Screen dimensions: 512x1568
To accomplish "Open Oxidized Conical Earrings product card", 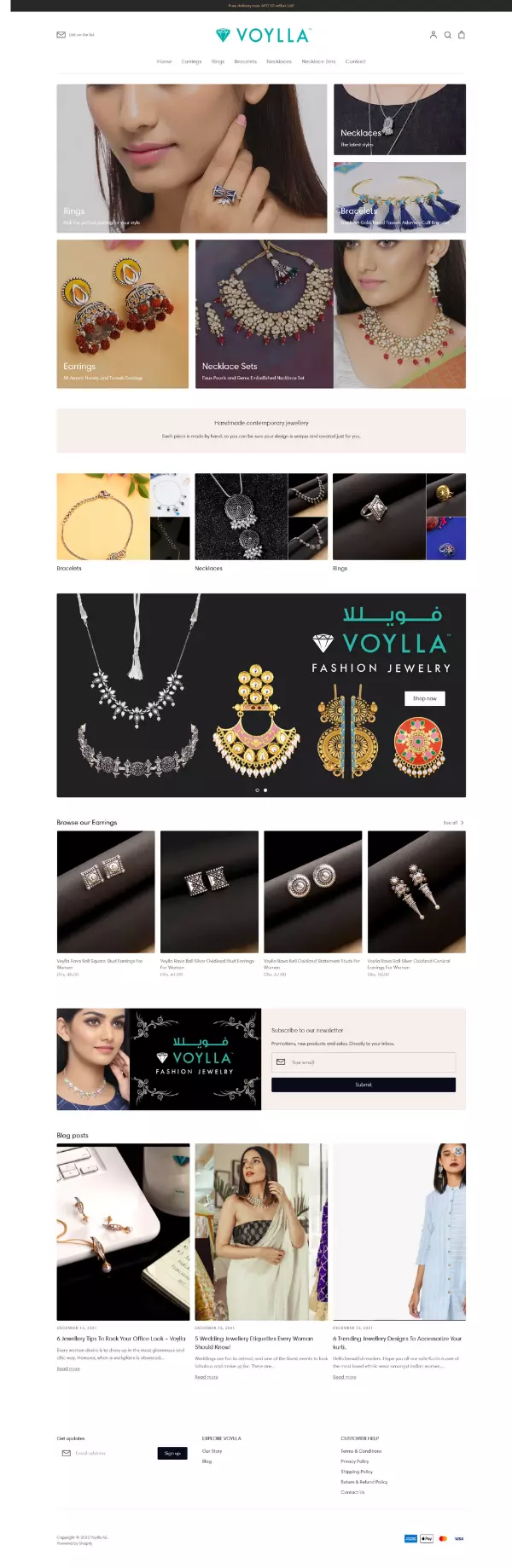I will pyautogui.click(x=416, y=892).
